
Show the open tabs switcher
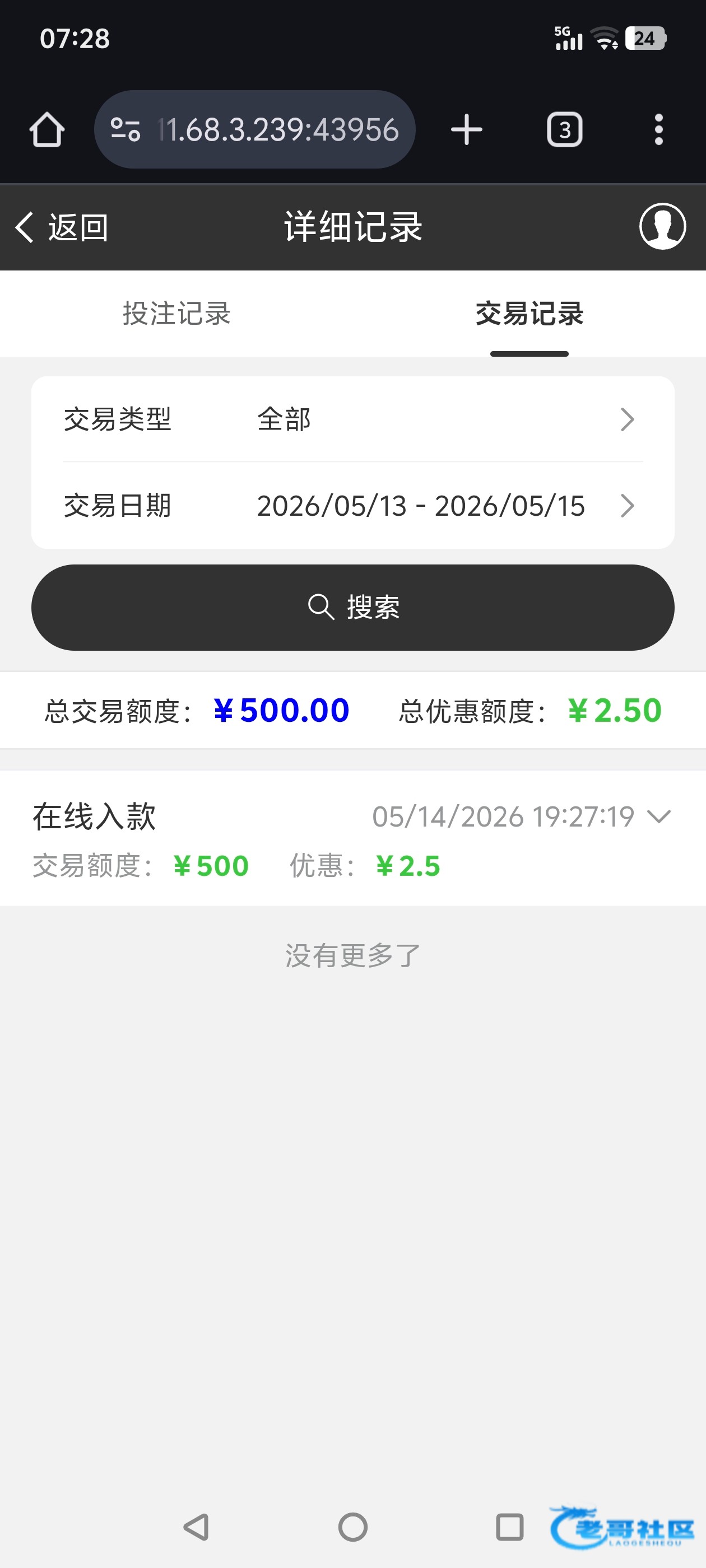565,130
